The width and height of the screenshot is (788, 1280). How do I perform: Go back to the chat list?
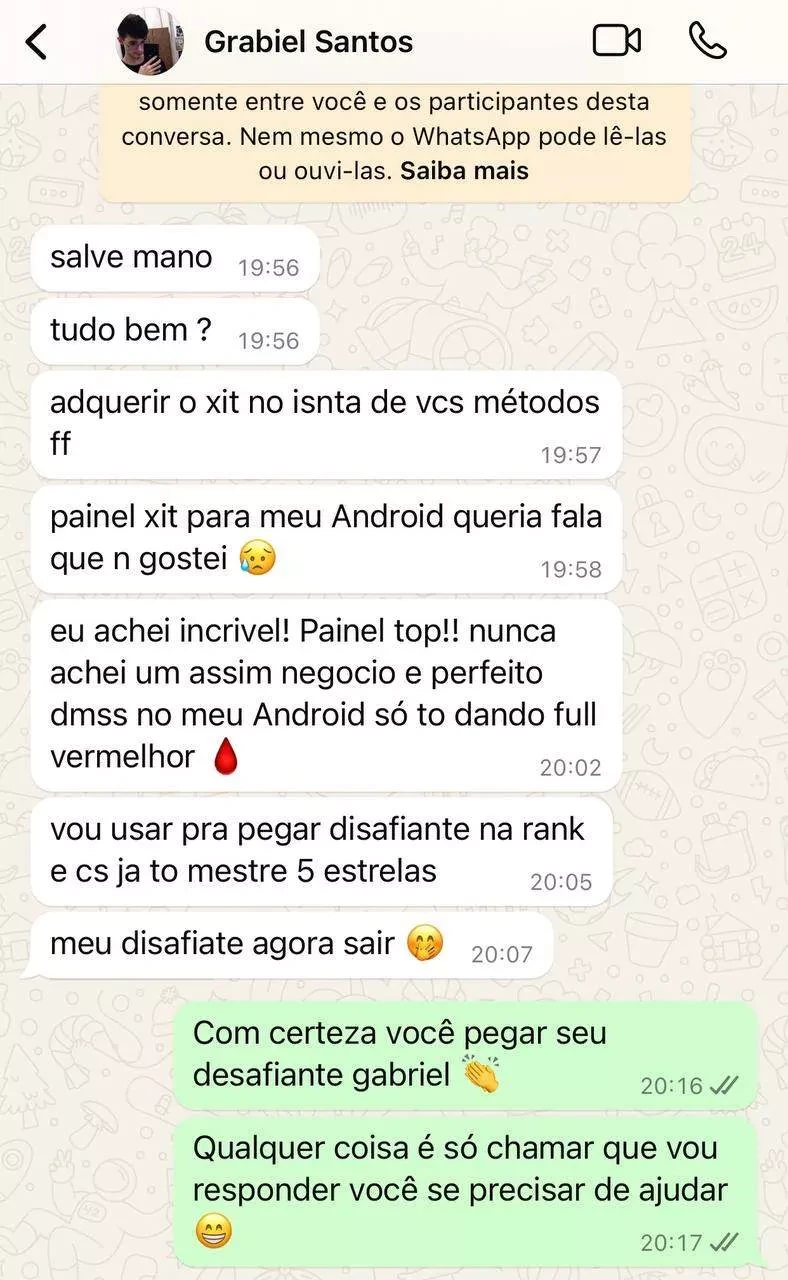(x=37, y=42)
